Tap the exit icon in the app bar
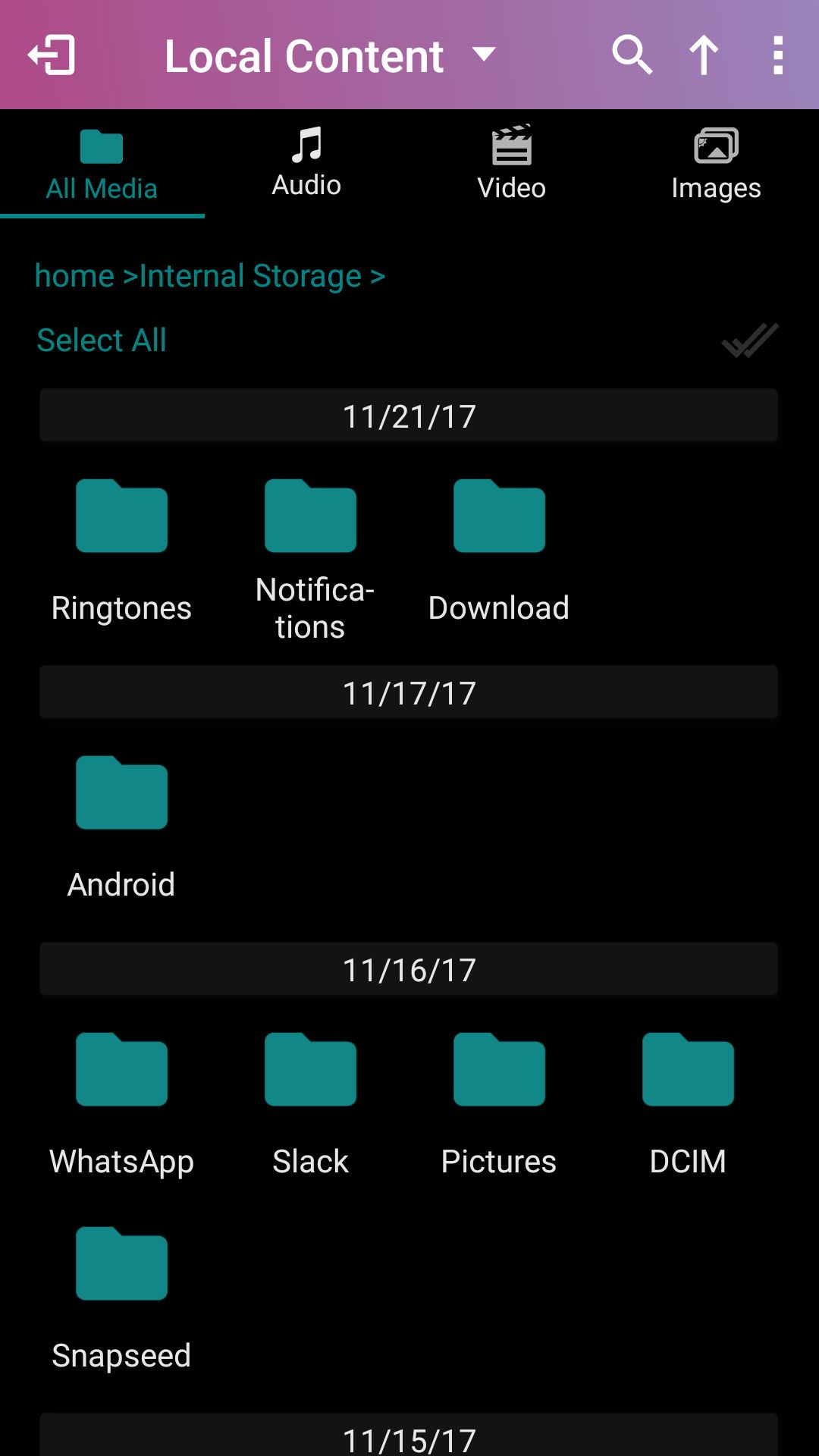The height and width of the screenshot is (1456, 819). (52, 55)
